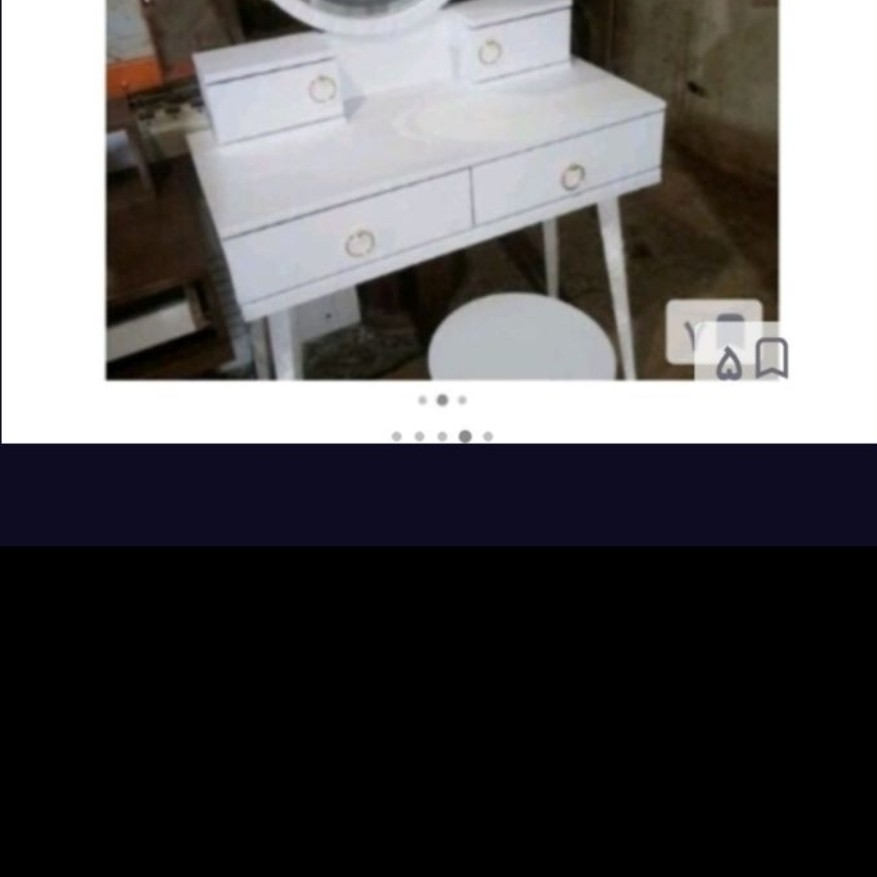The width and height of the screenshot is (877, 877).
Task: Open the white dressing table photo
Action: (x=440, y=190)
